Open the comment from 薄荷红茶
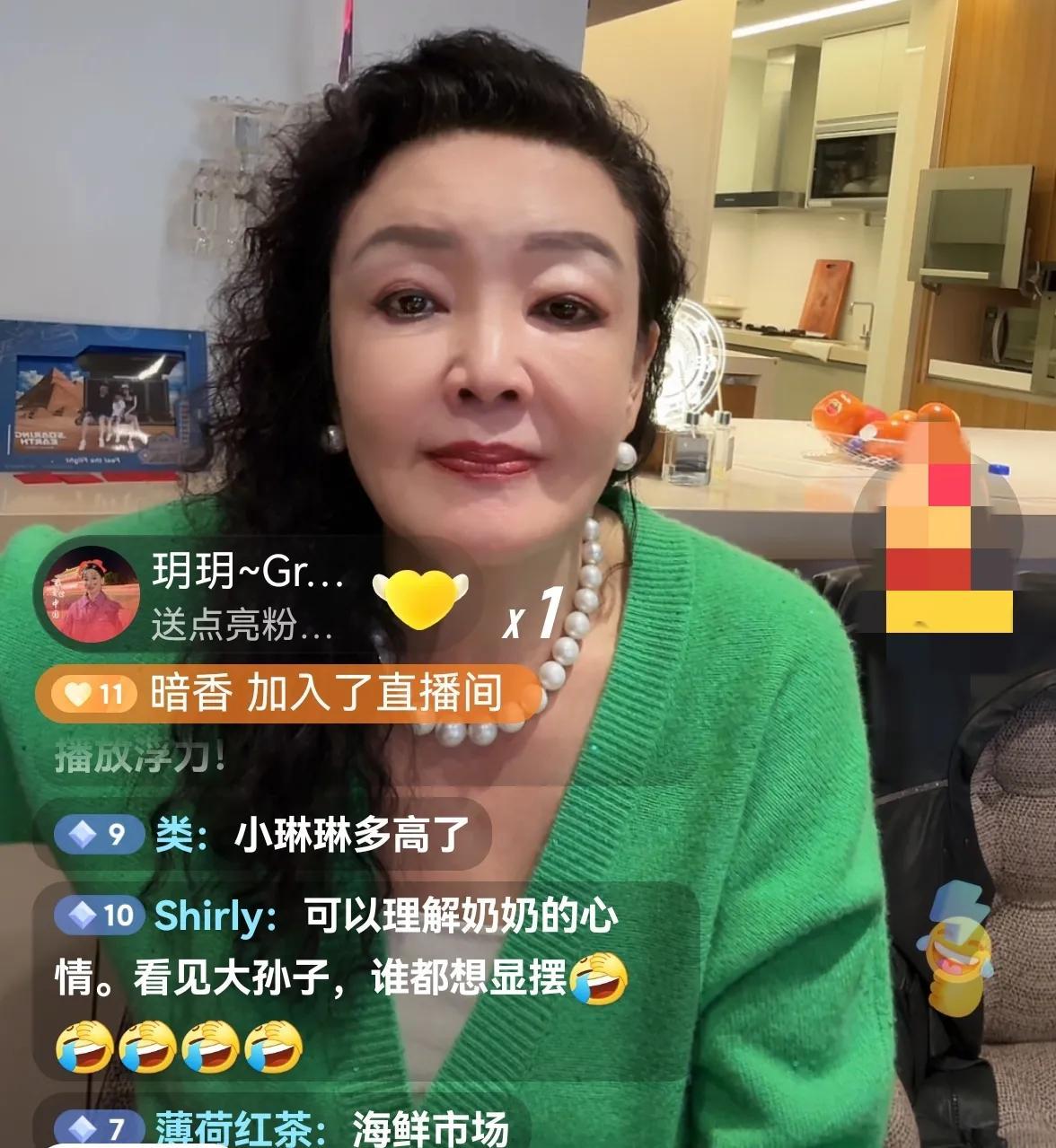This screenshot has width=1056, height=1148. click(x=287, y=1128)
